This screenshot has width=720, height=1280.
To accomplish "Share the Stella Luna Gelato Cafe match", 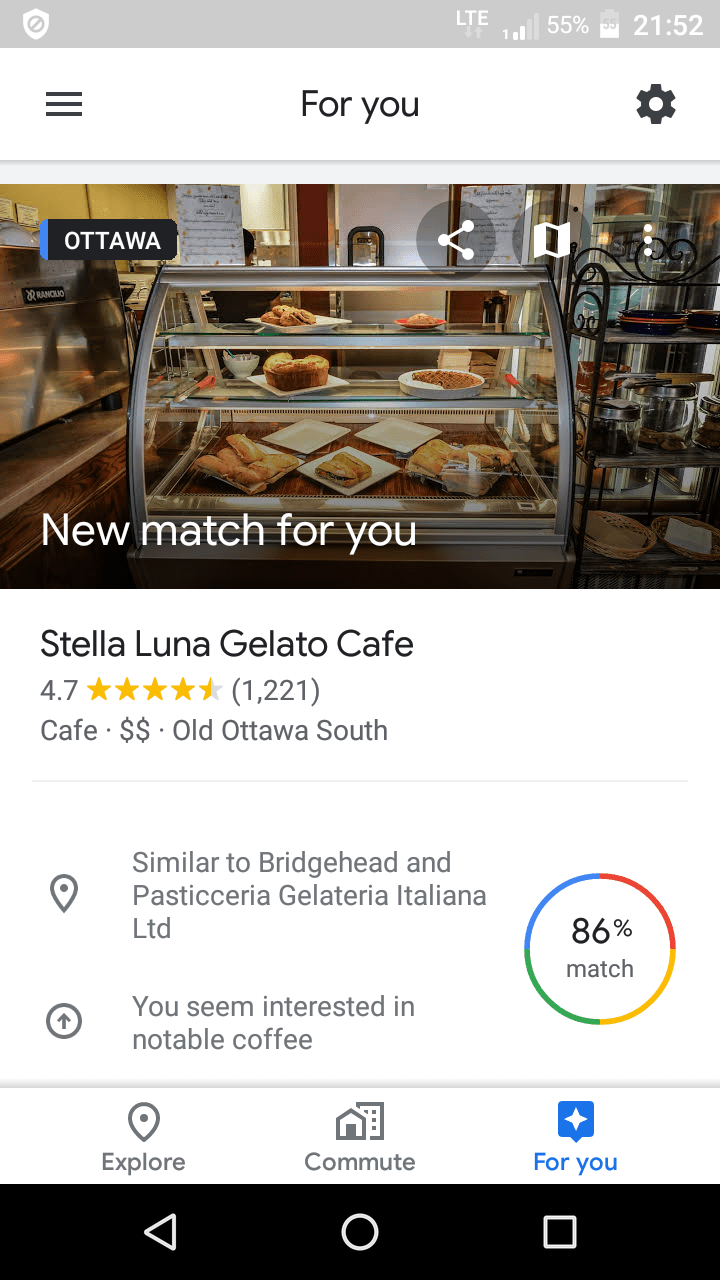I will click(456, 240).
